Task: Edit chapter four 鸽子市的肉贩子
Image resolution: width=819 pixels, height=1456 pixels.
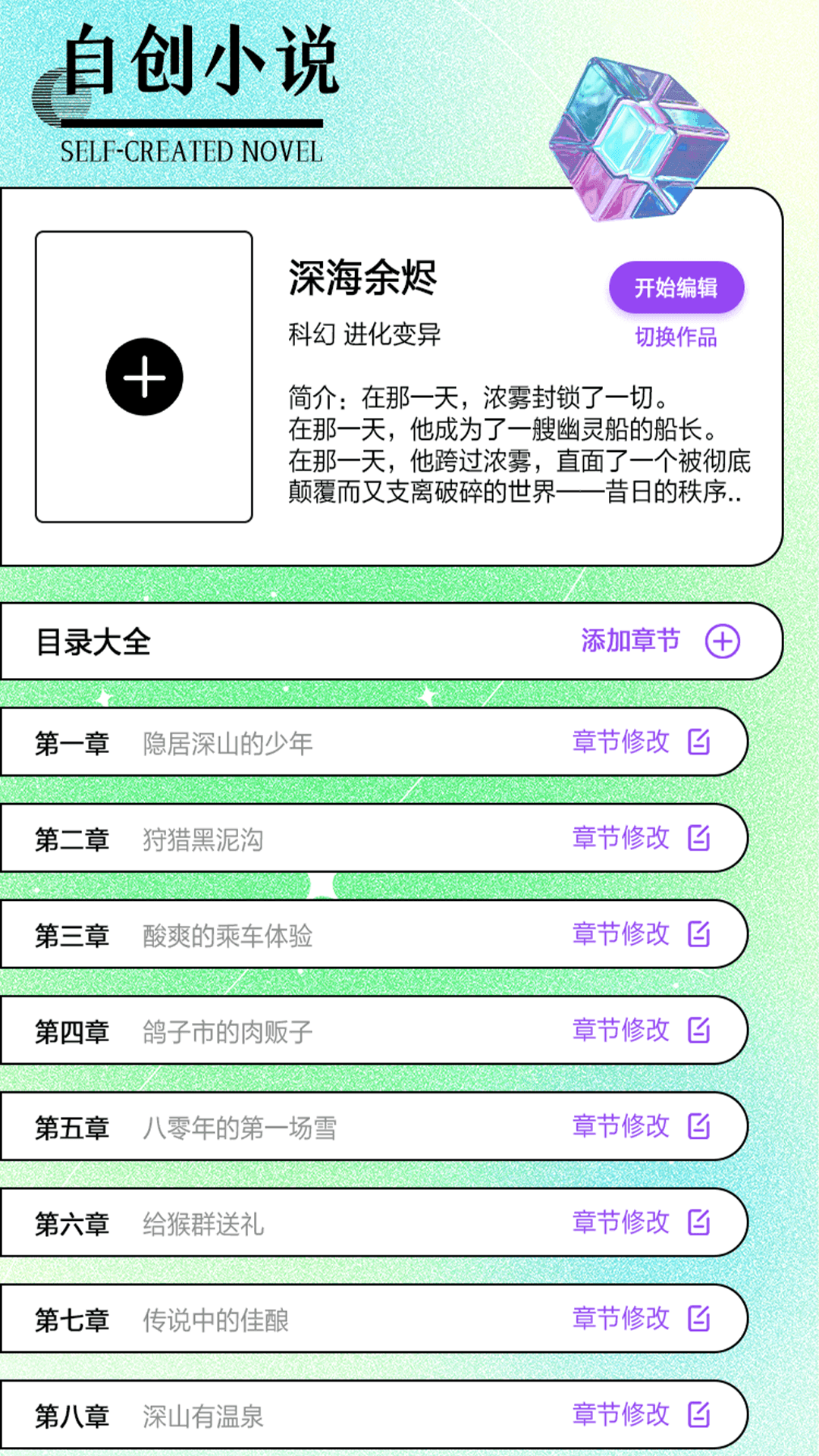Action: pos(641,1030)
